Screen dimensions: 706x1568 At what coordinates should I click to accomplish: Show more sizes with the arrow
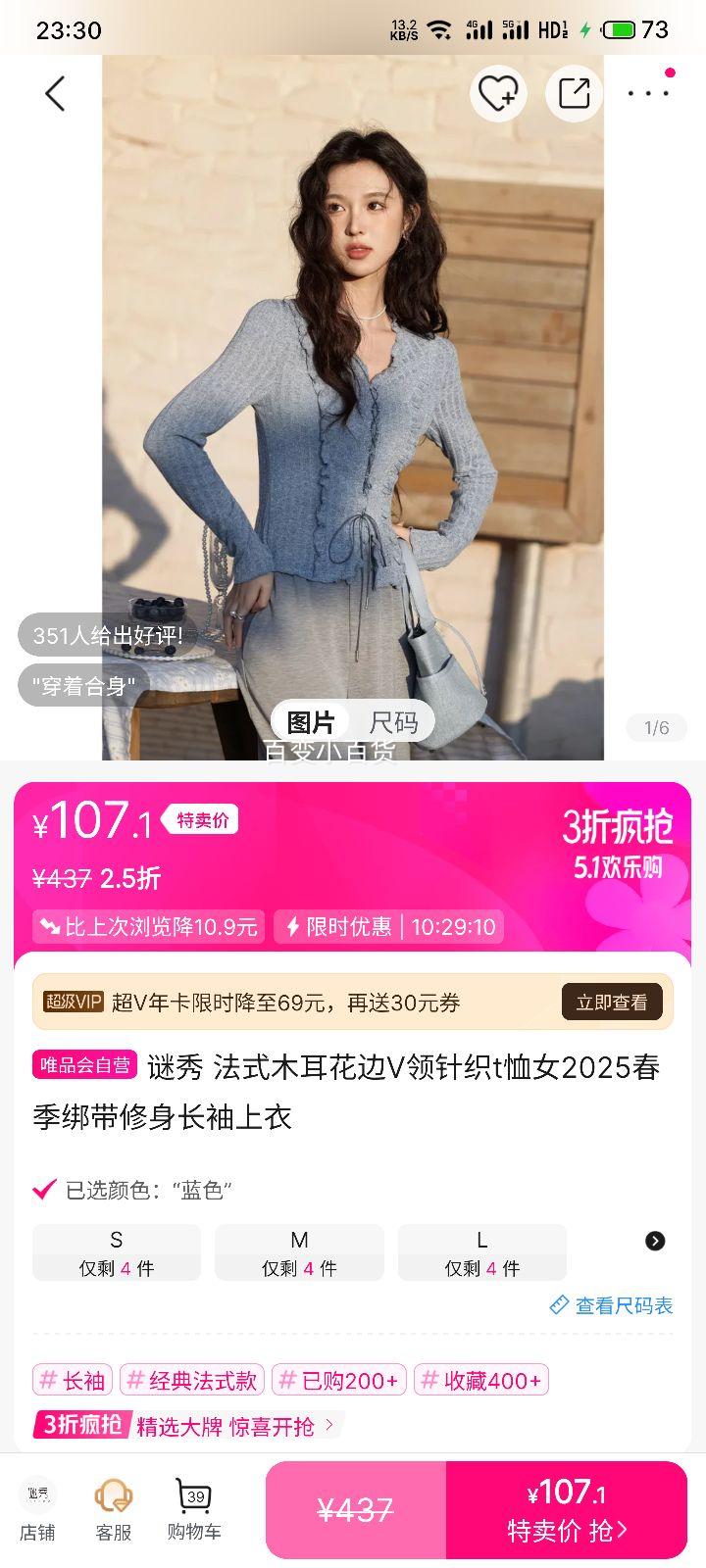(x=655, y=1241)
